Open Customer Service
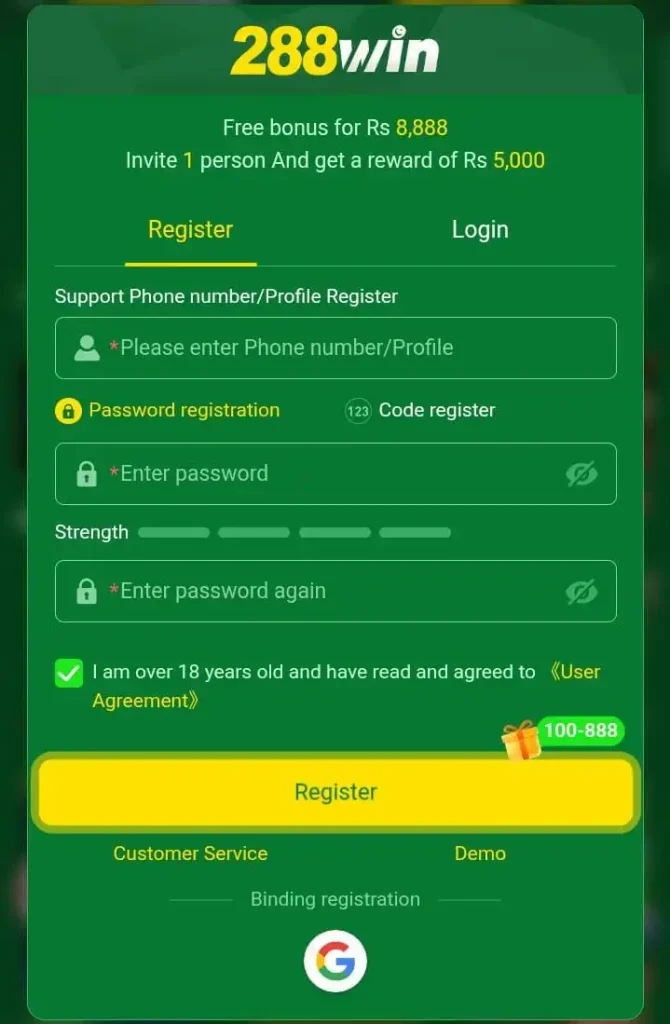Image resolution: width=670 pixels, height=1024 pixels. click(x=190, y=854)
